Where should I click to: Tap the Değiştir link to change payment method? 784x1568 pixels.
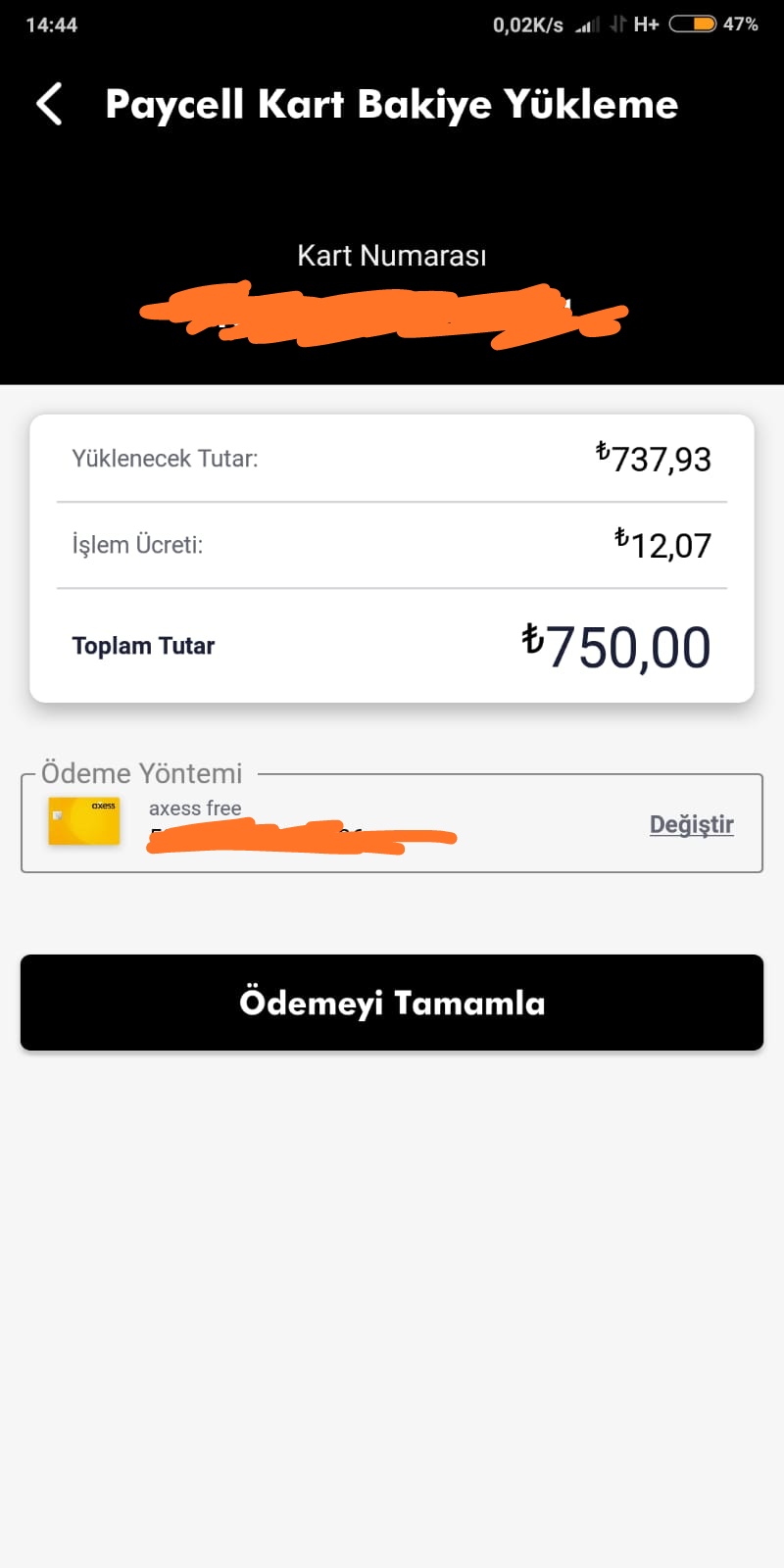coord(691,824)
